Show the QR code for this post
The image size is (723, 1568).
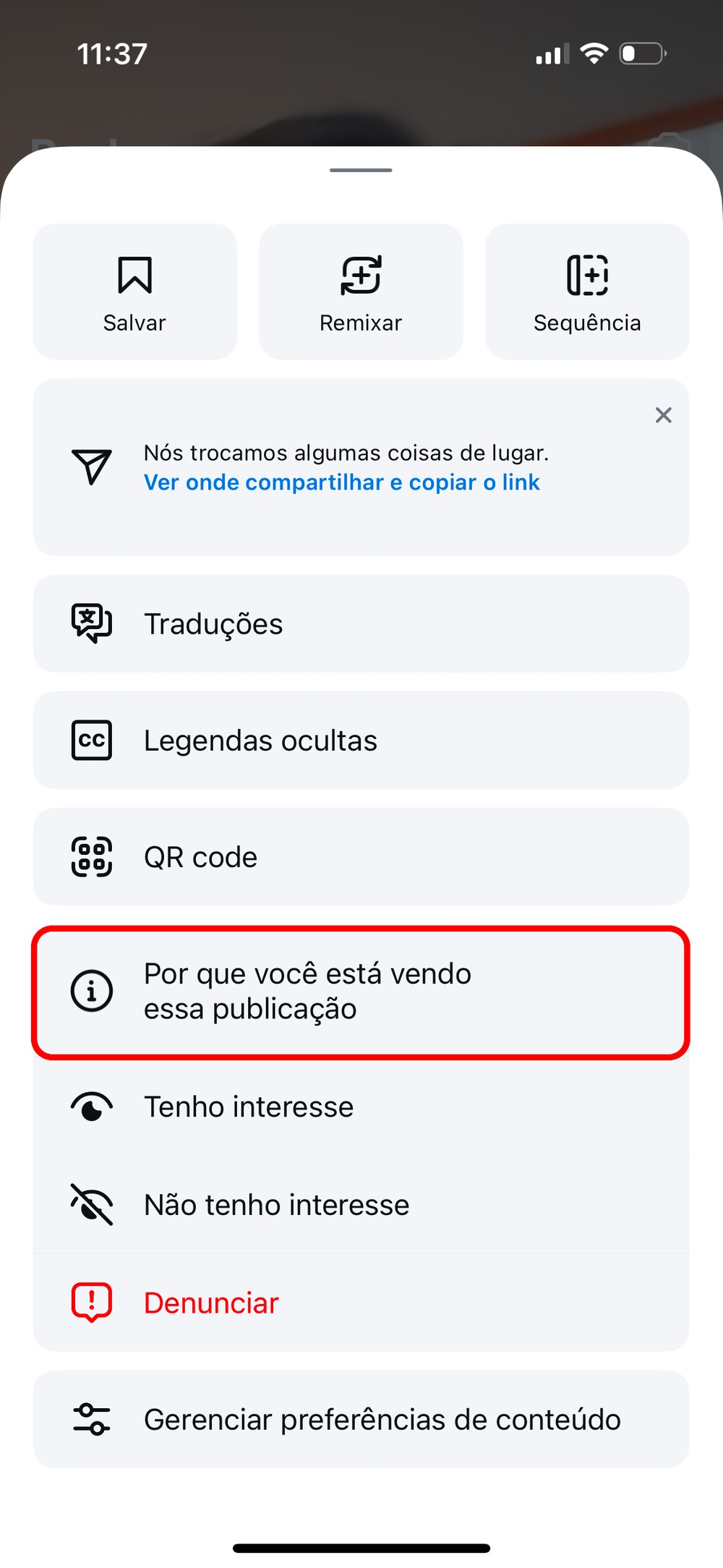coord(361,856)
